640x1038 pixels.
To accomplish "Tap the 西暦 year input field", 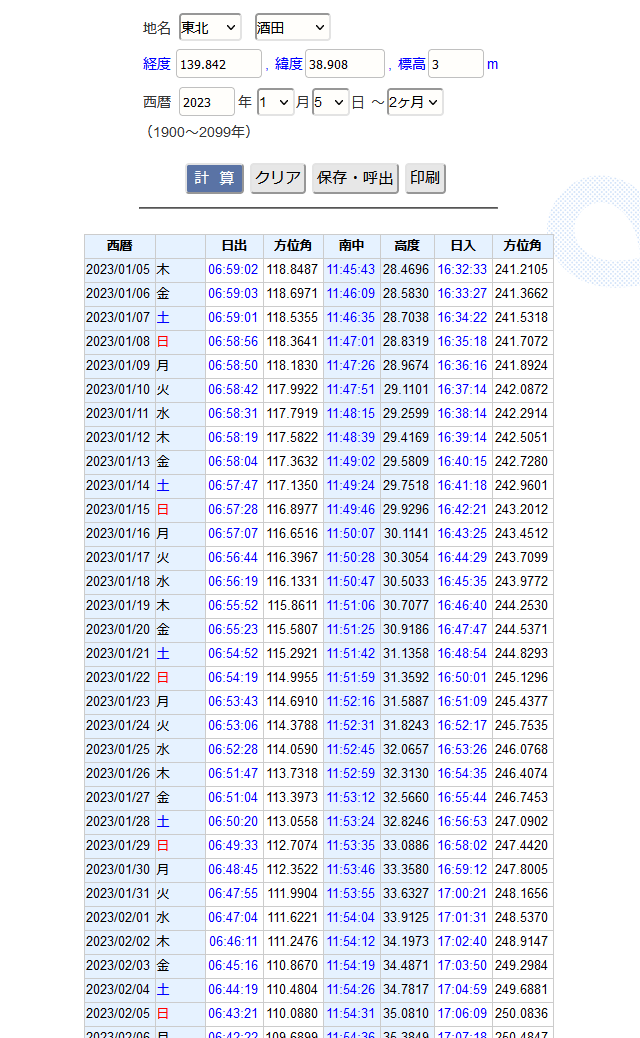I will 206,102.
